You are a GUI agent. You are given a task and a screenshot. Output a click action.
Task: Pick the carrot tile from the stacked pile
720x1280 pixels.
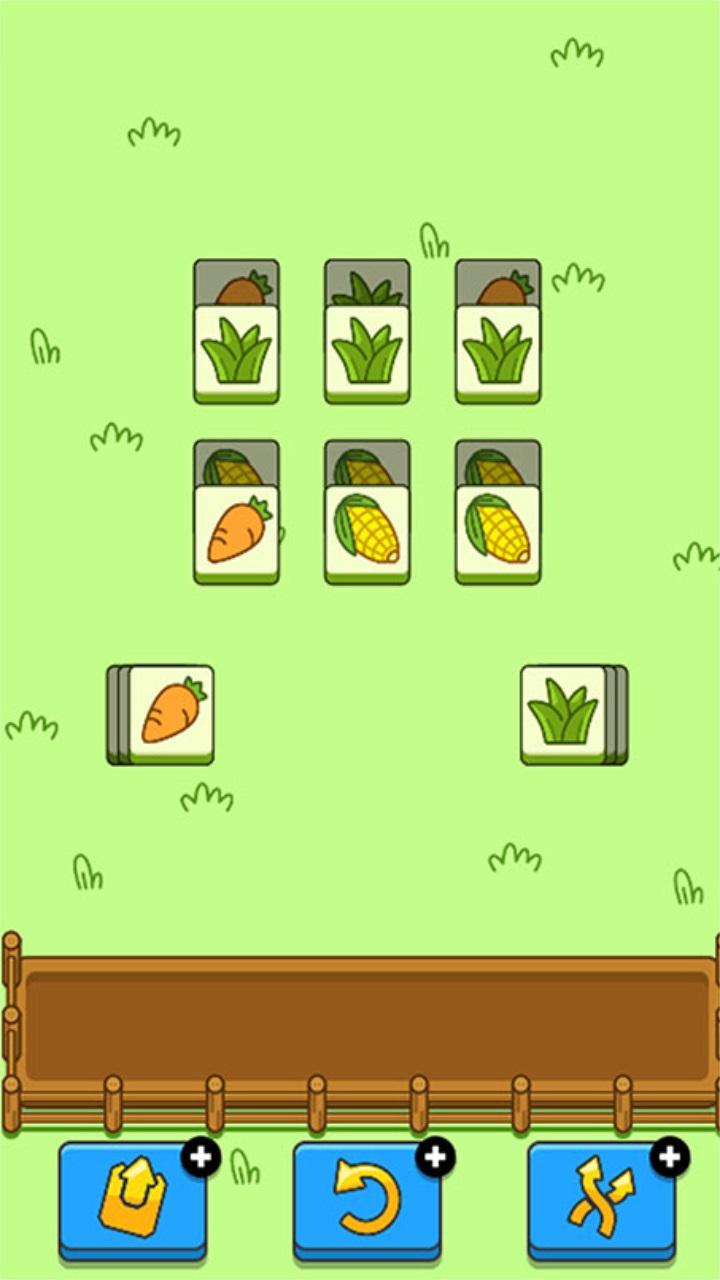pyautogui.click(x=171, y=712)
